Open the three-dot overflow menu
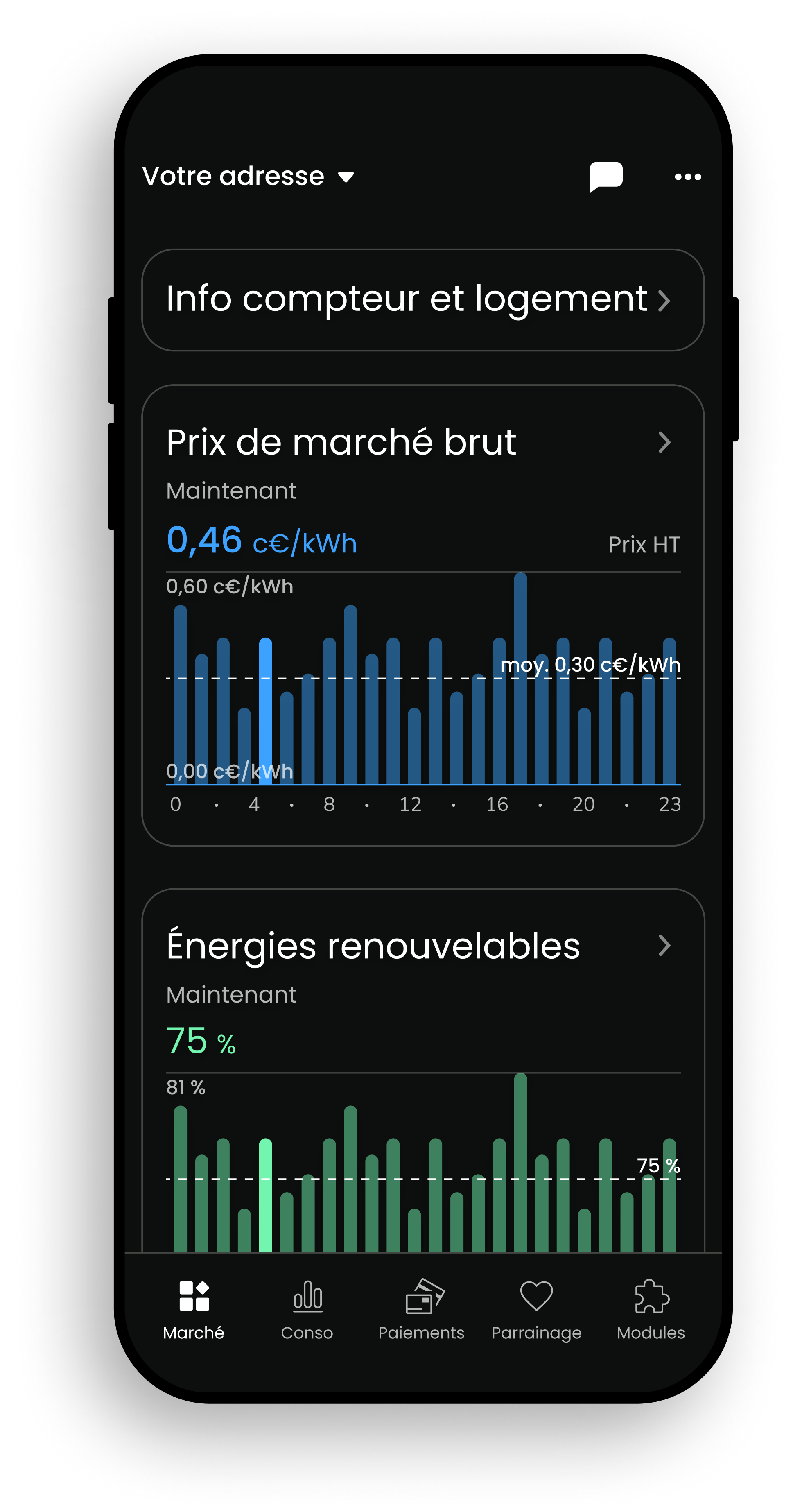This screenshot has height=1512, width=793. click(x=687, y=177)
